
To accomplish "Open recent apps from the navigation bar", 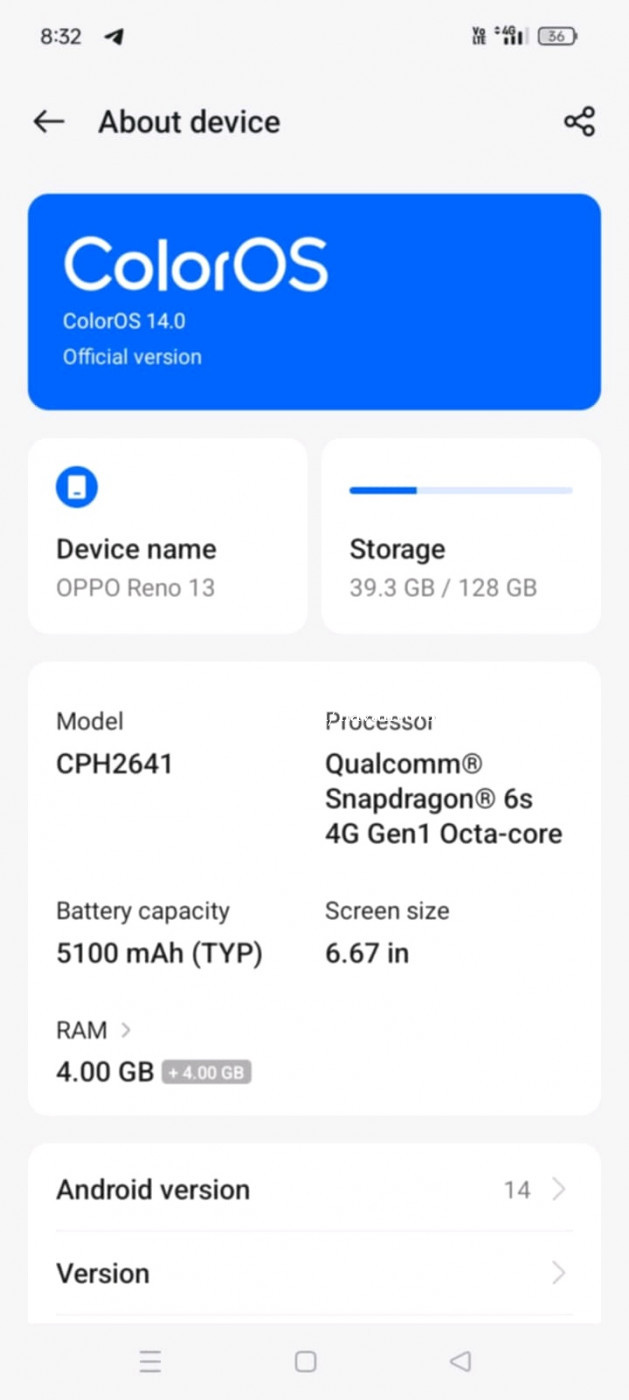I will click(x=150, y=1361).
